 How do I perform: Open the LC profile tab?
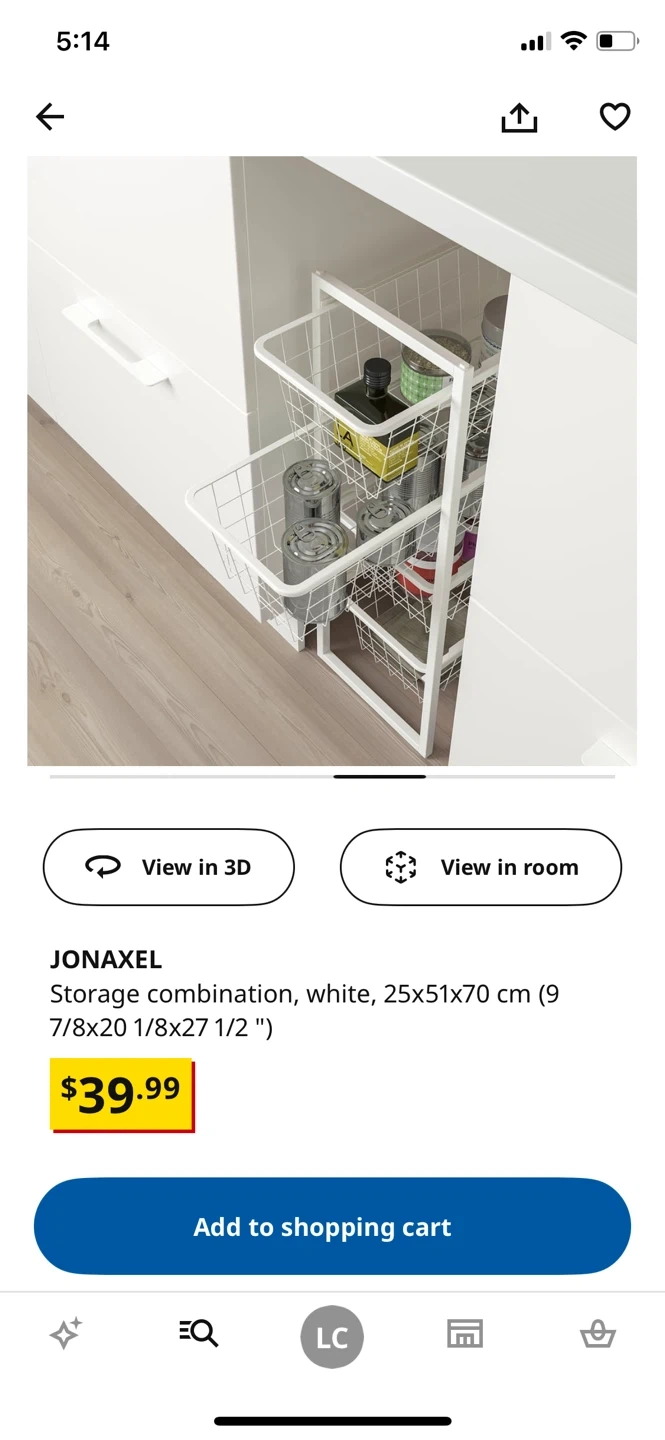click(x=332, y=1336)
